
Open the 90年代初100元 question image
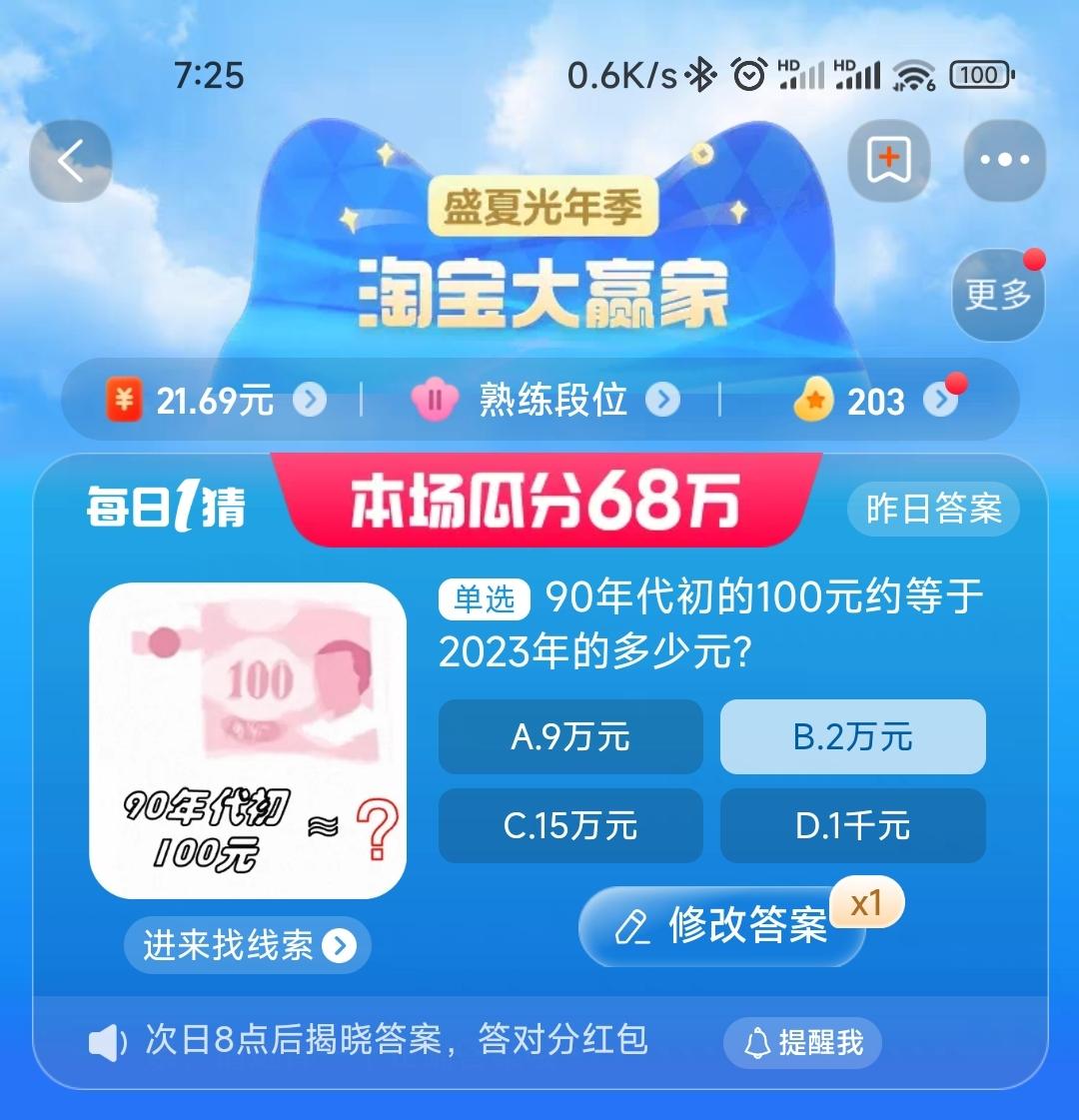click(x=248, y=740)
